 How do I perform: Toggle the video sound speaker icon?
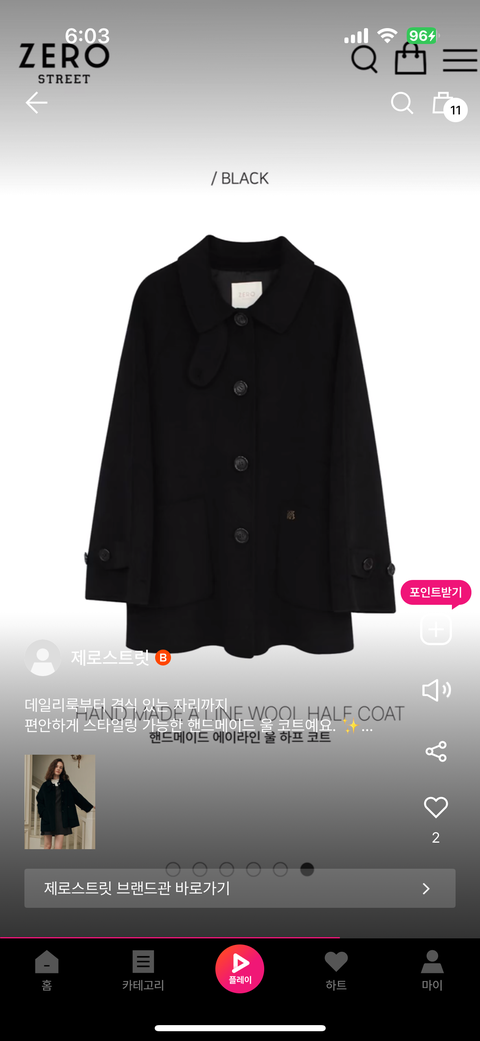(436, 690)
